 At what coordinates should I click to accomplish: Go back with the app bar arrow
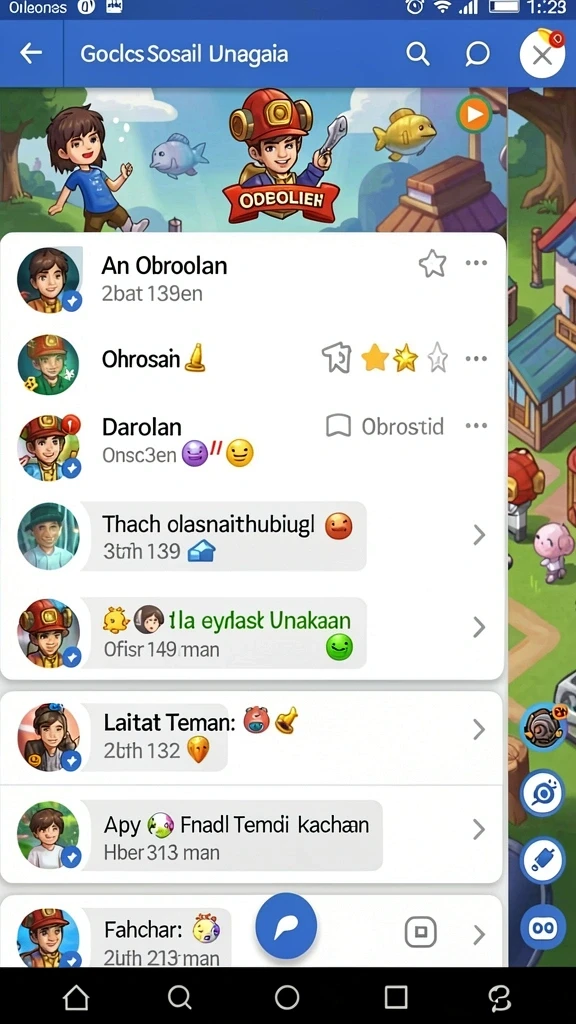tap(31, 54)
